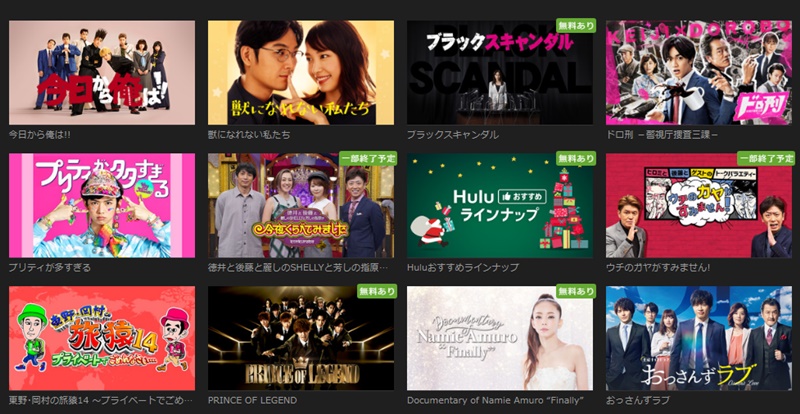Open the 今日から俺は!! show tile
Image resolution: width=800 pixels, height=414 pixels.
pos(101,72)
